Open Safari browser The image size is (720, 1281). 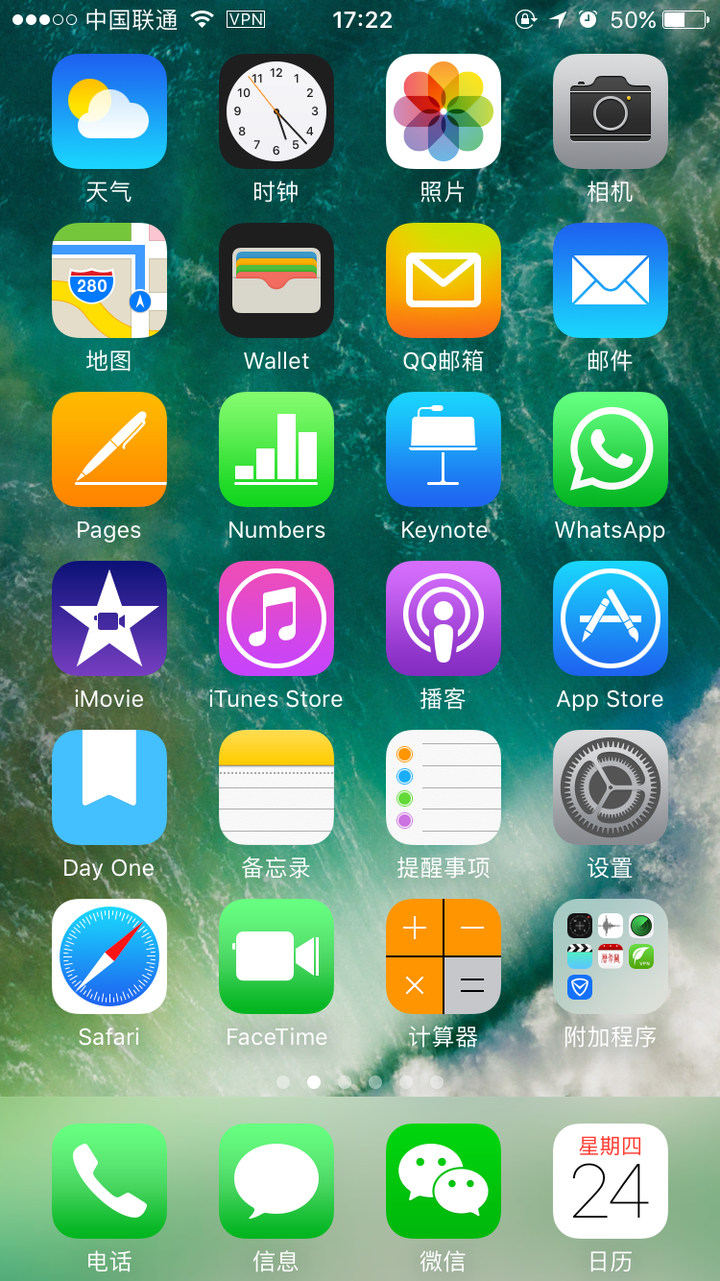tap(109, 956)
